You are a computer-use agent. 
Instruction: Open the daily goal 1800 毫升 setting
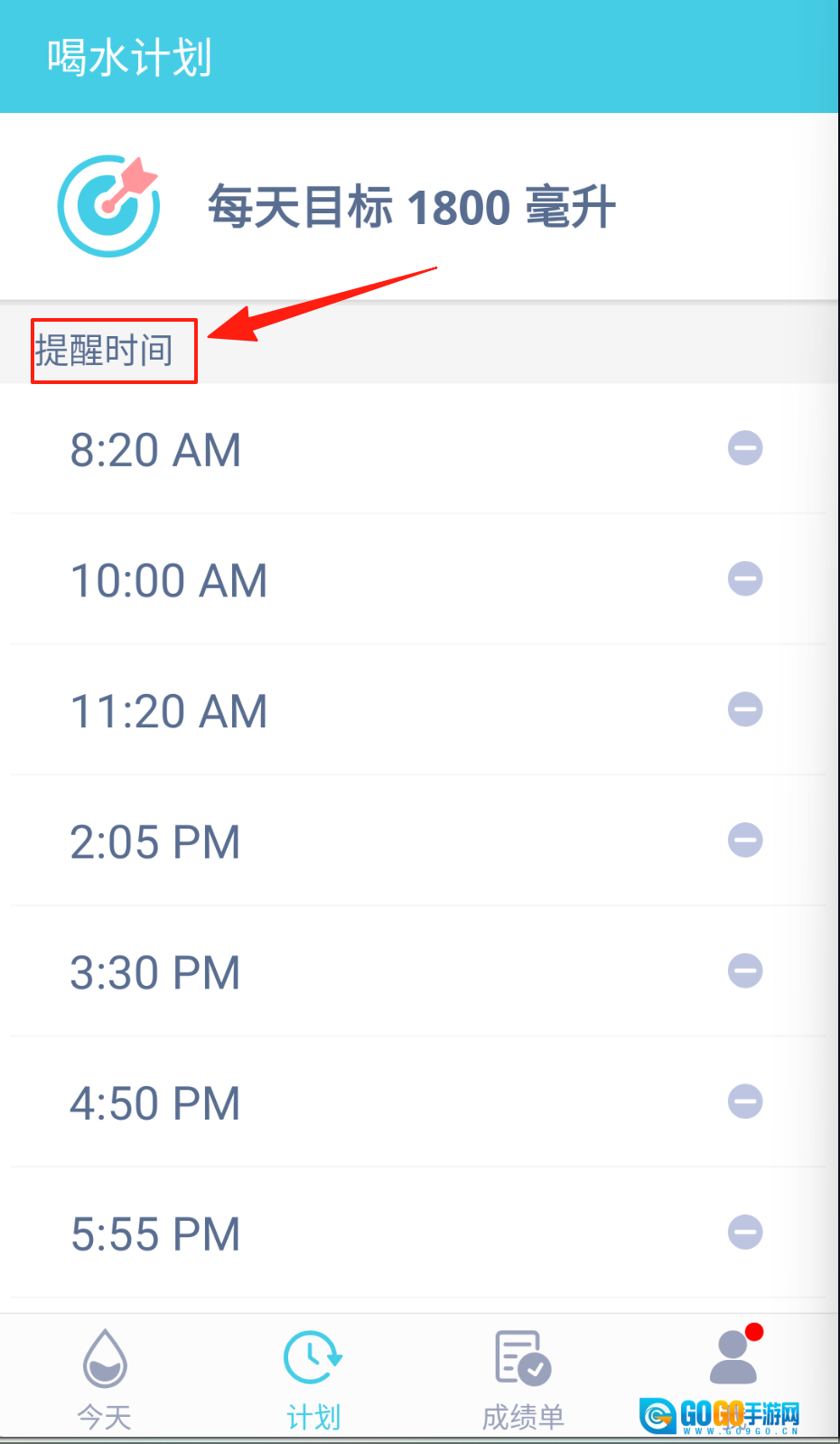coord(411,207)
